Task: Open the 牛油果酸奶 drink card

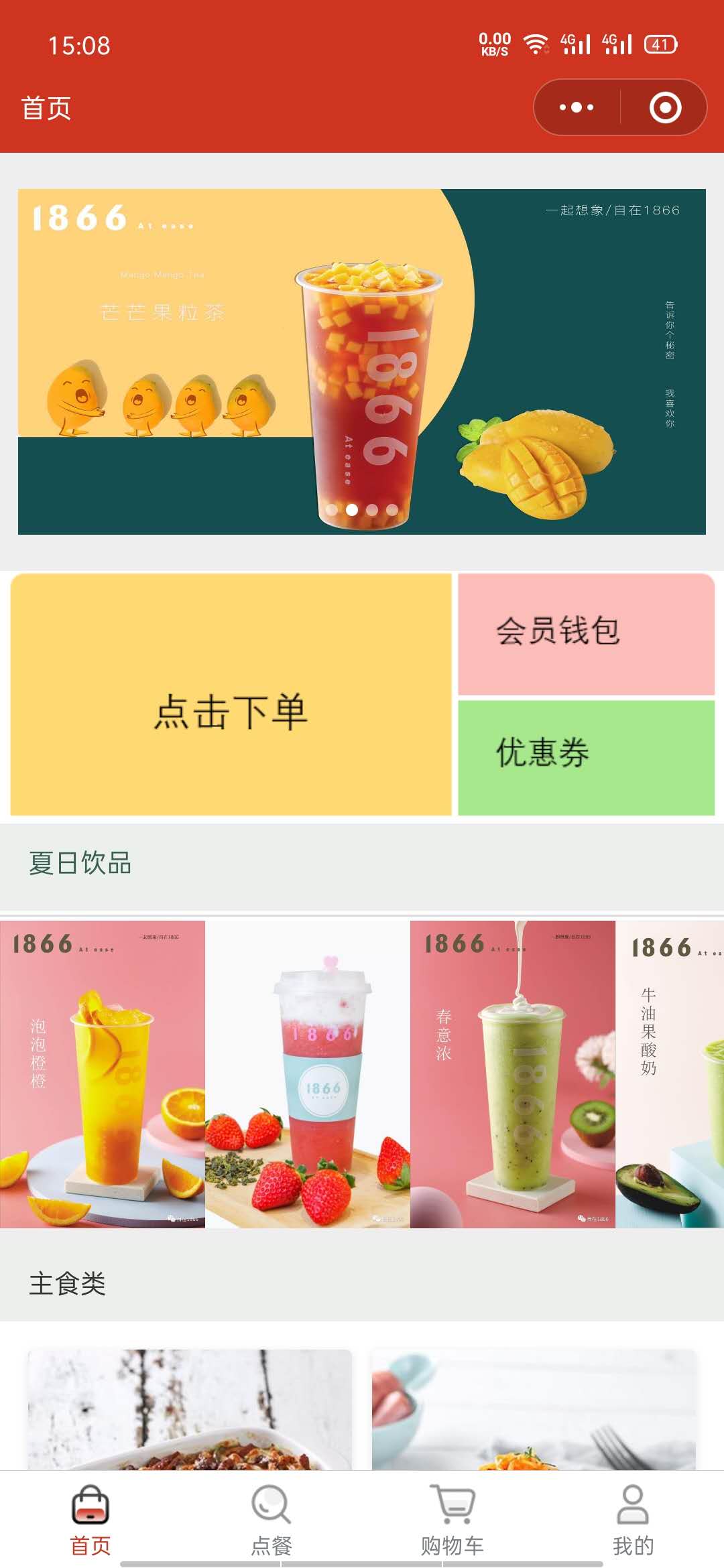Action: coord(670,1073)
